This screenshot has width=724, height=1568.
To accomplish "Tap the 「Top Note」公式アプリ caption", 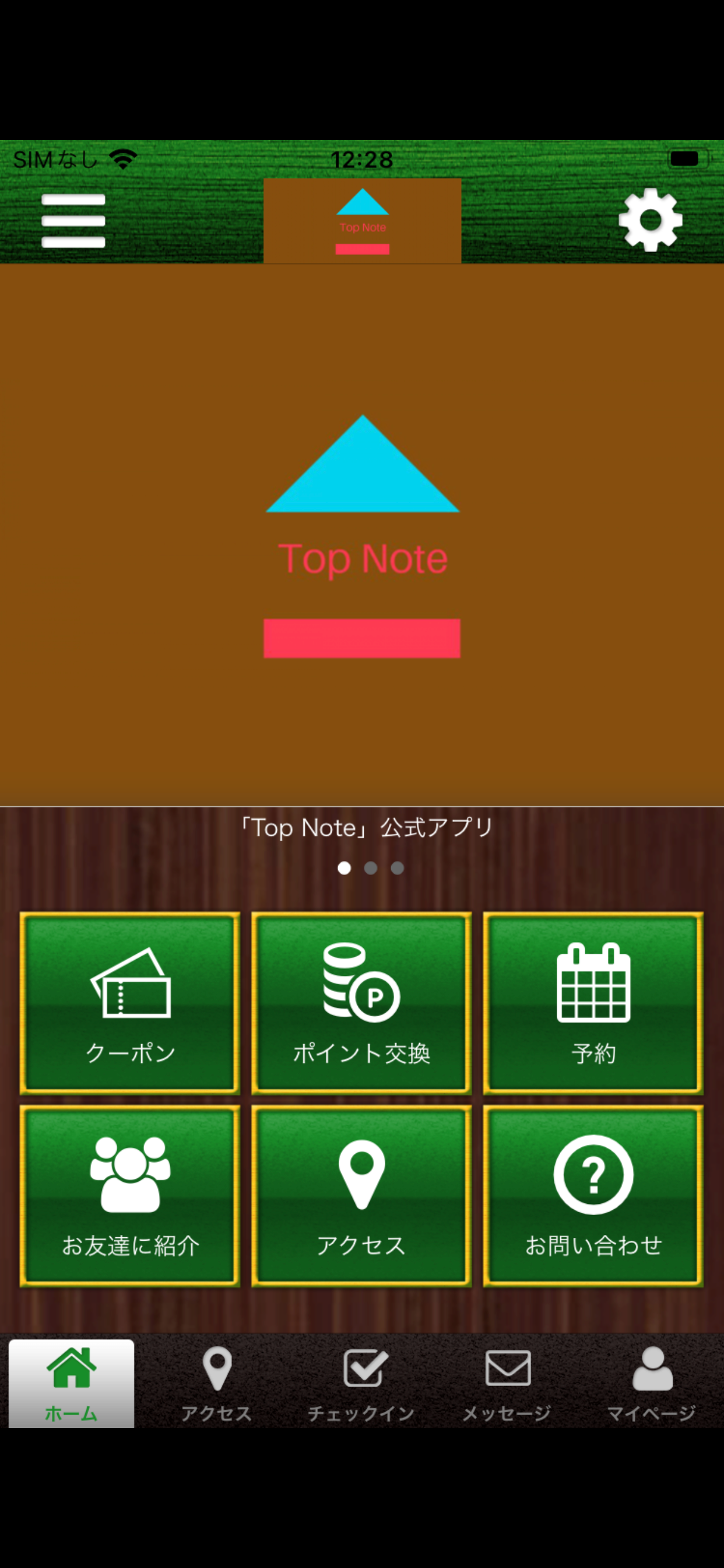I will [x=361, y=827].
